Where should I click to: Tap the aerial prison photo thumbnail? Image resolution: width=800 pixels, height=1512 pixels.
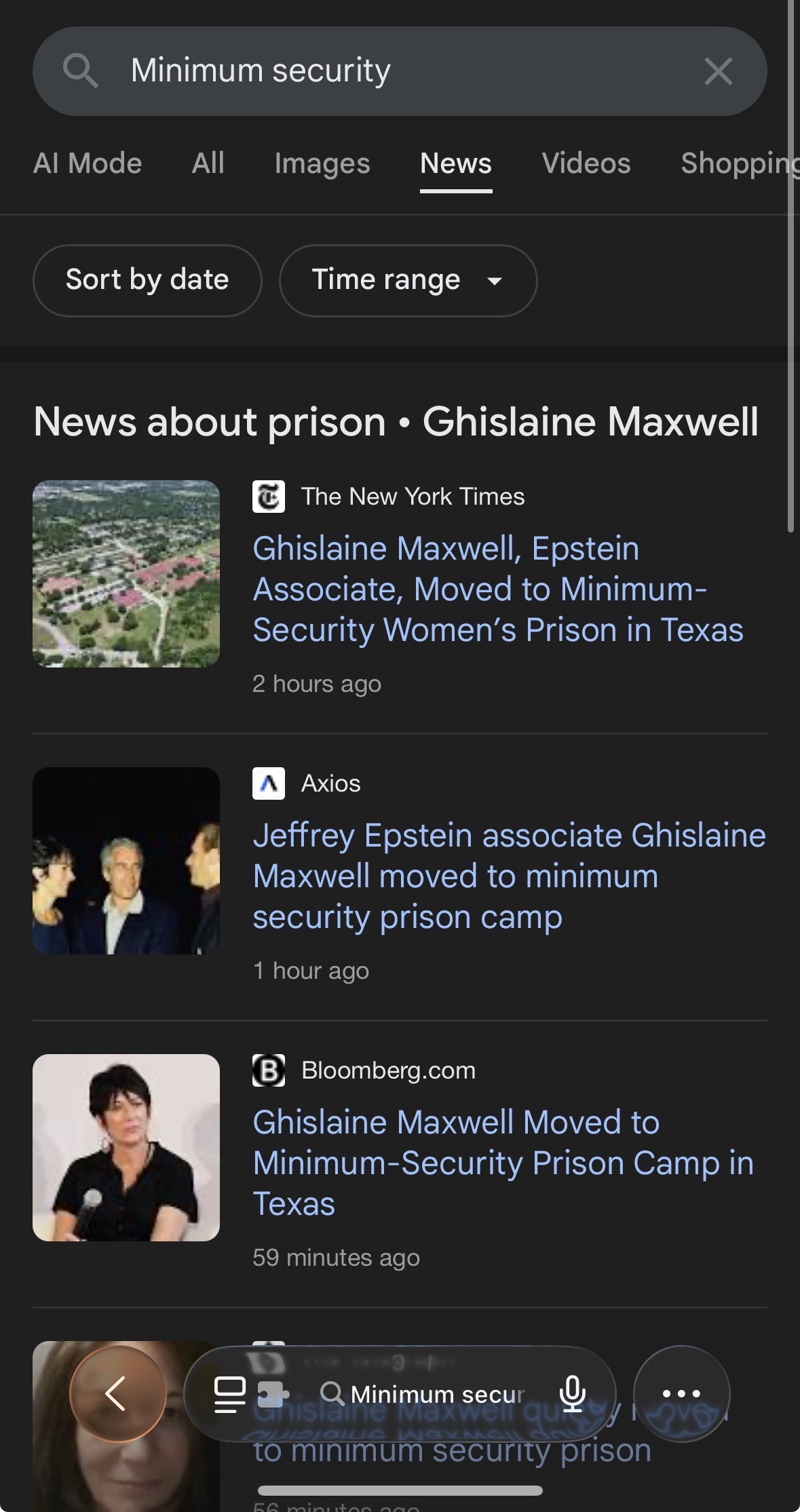(126, 574)
